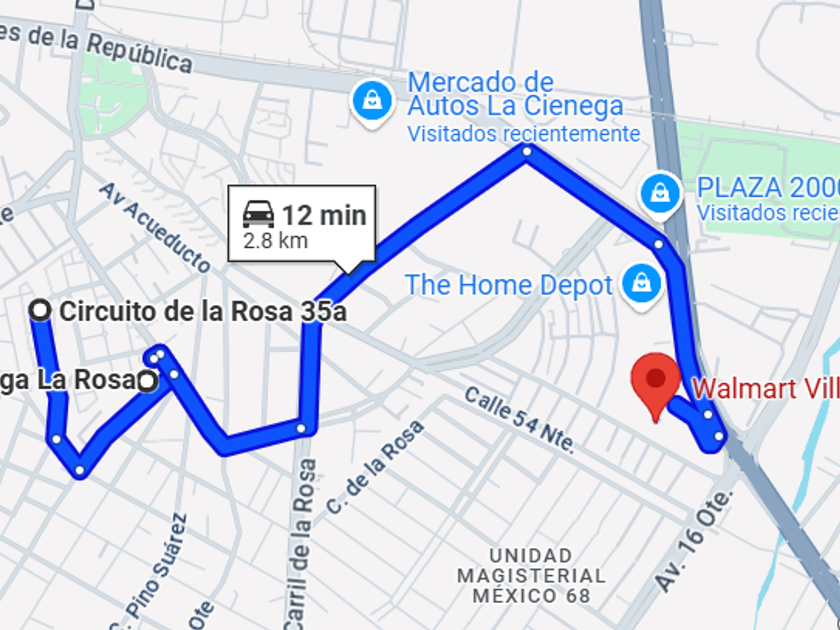Select the PLAZA 2000 shopping marker
The width and height of the screenshot is (840, 630).
click(660, 196)
